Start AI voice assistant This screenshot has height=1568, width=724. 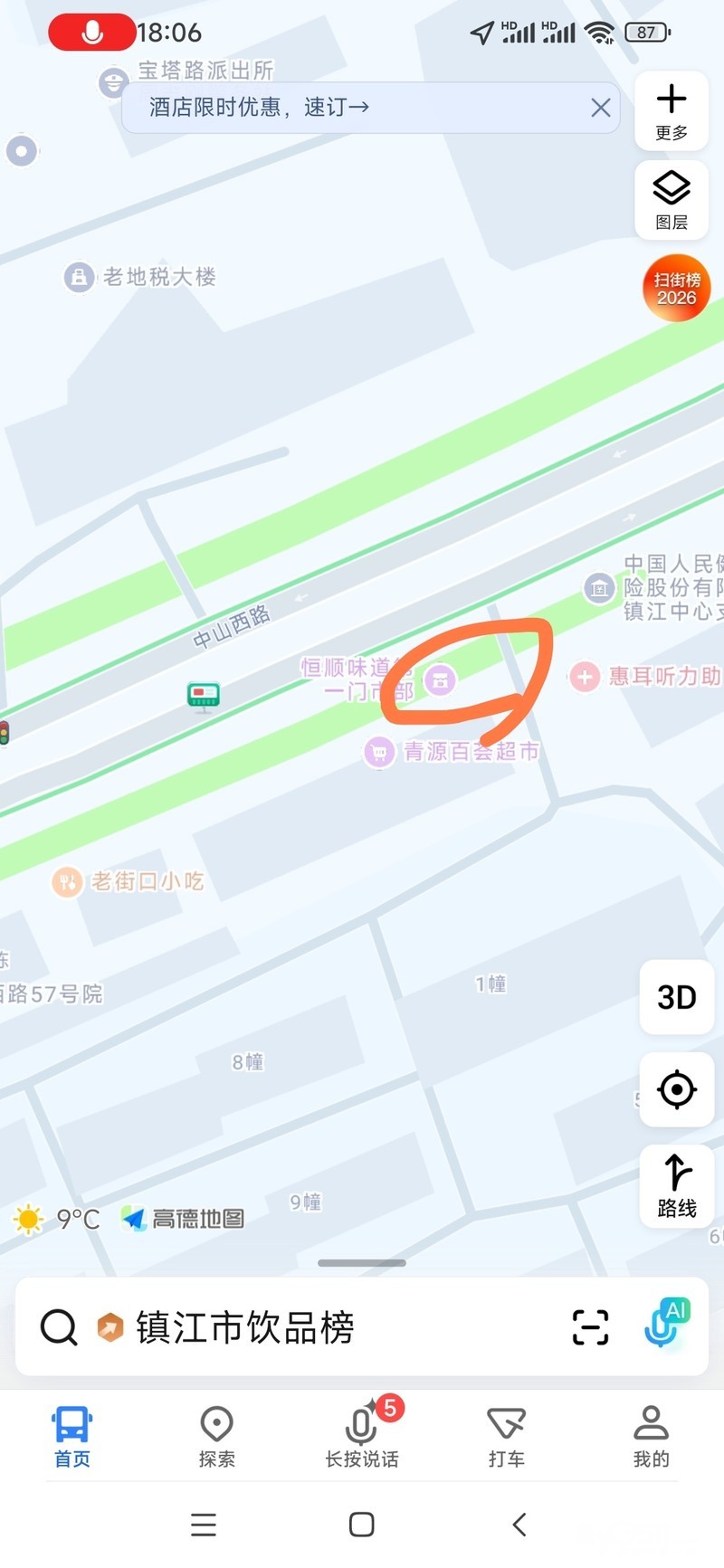point(666,1324)
